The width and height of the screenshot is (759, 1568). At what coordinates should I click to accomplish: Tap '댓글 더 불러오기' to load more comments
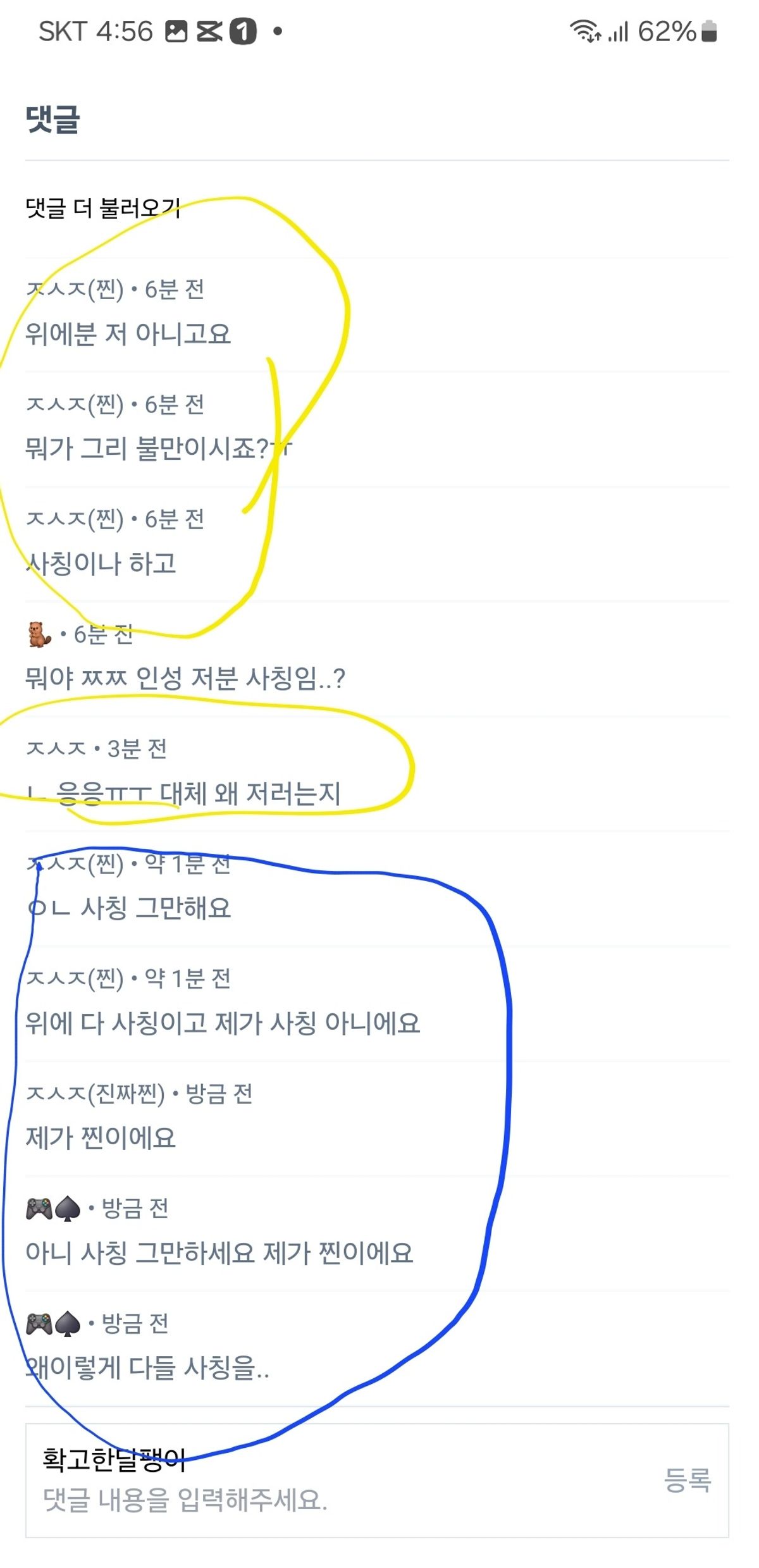103,207
